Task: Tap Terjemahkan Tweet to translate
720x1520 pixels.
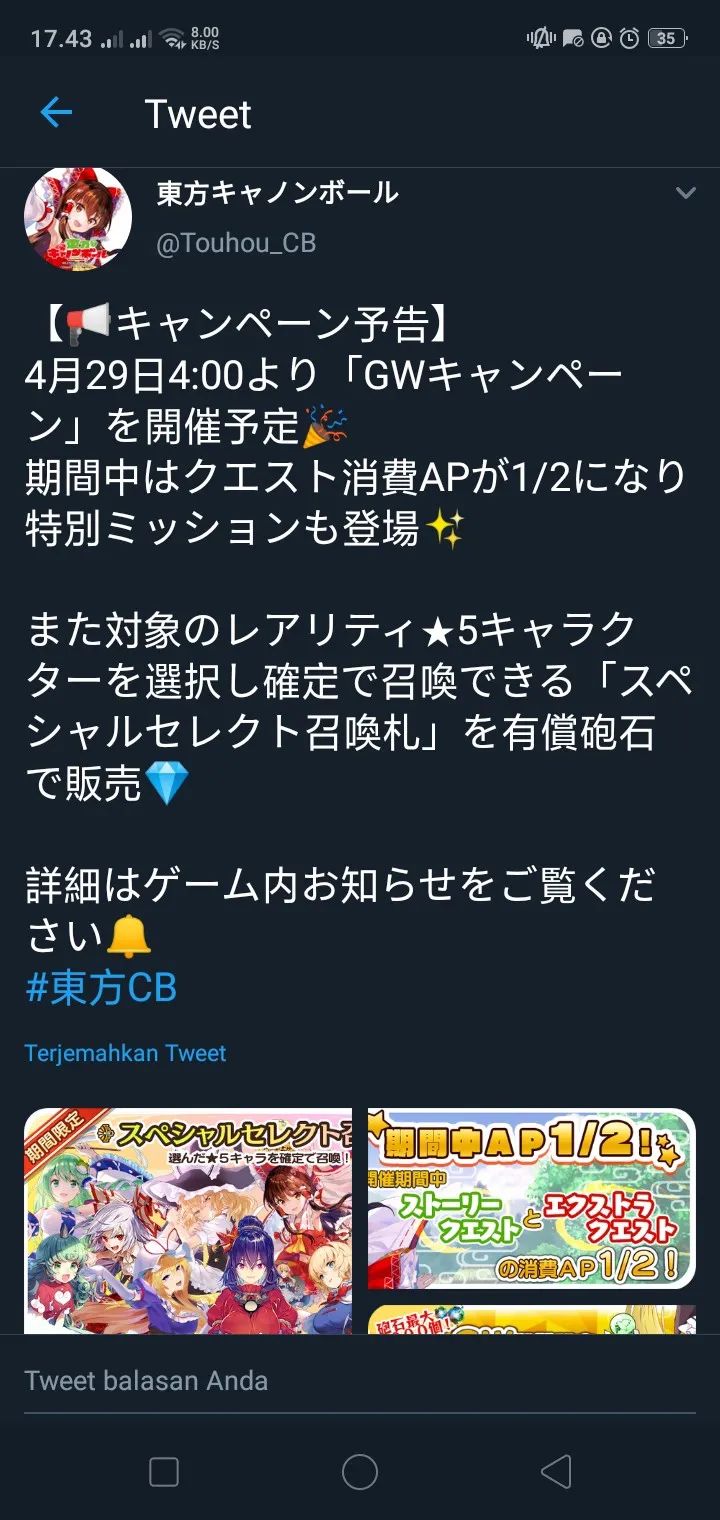Action: click(125, 1053)
